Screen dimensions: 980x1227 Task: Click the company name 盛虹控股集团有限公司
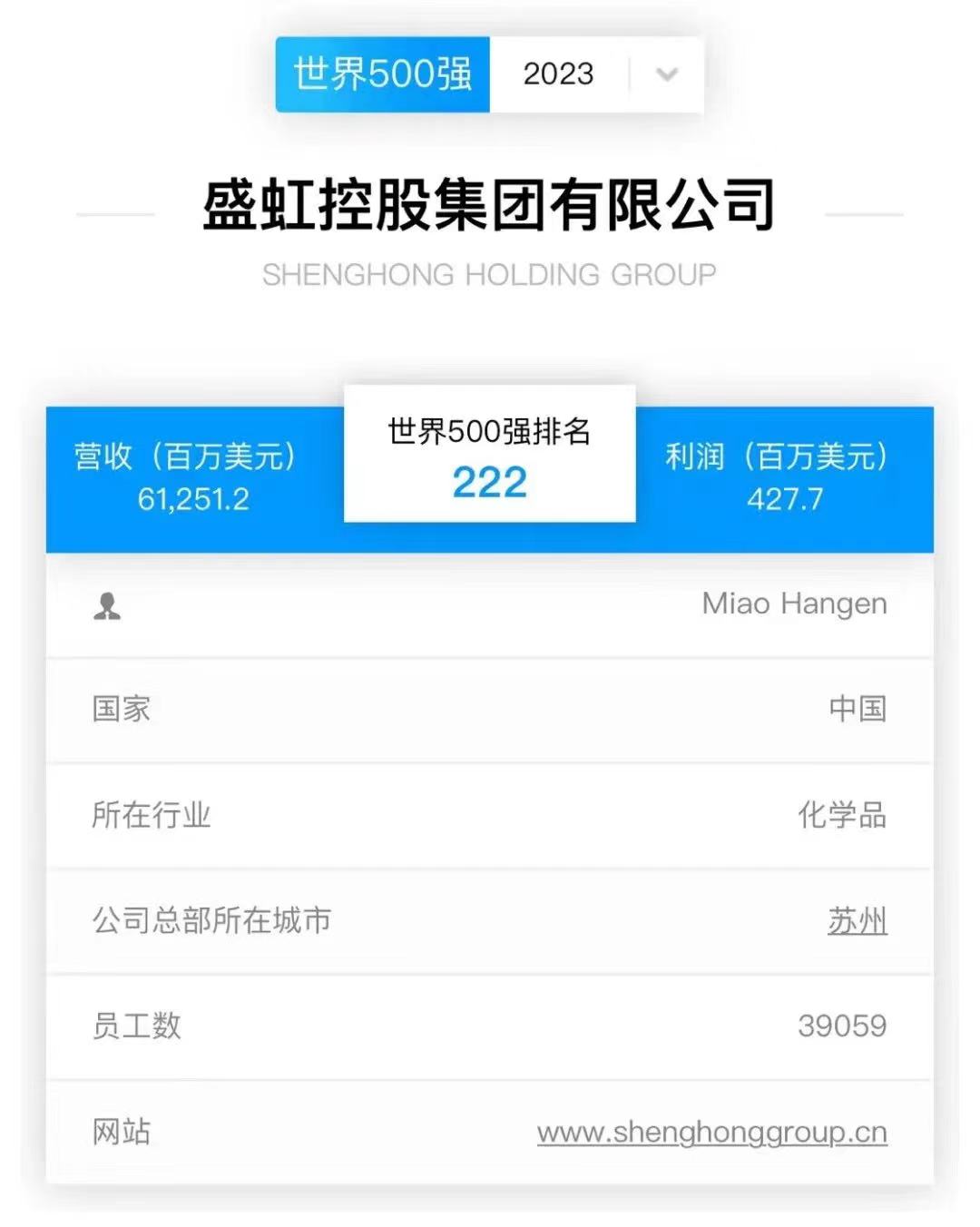[x=489, y=205]
